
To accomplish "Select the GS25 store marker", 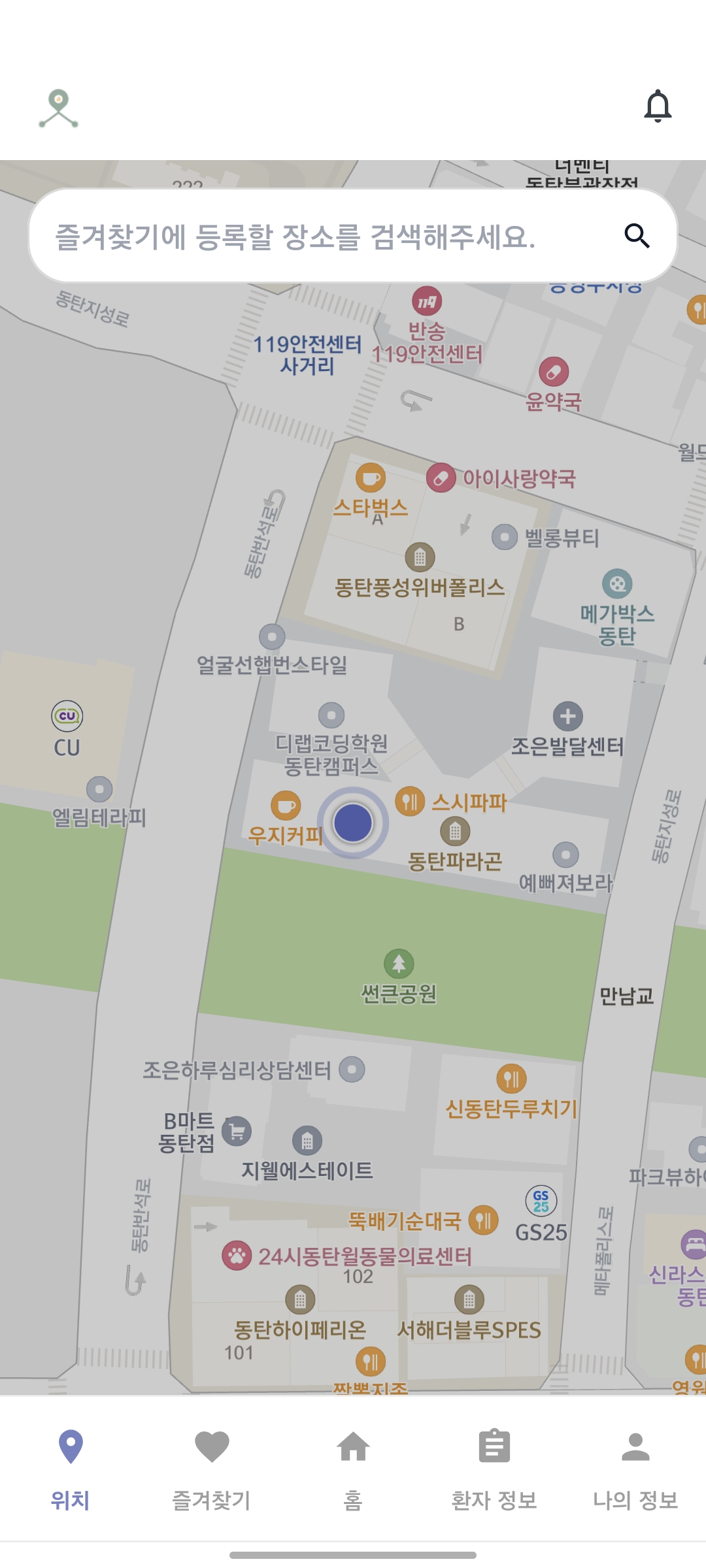I will pos(541,1201).
